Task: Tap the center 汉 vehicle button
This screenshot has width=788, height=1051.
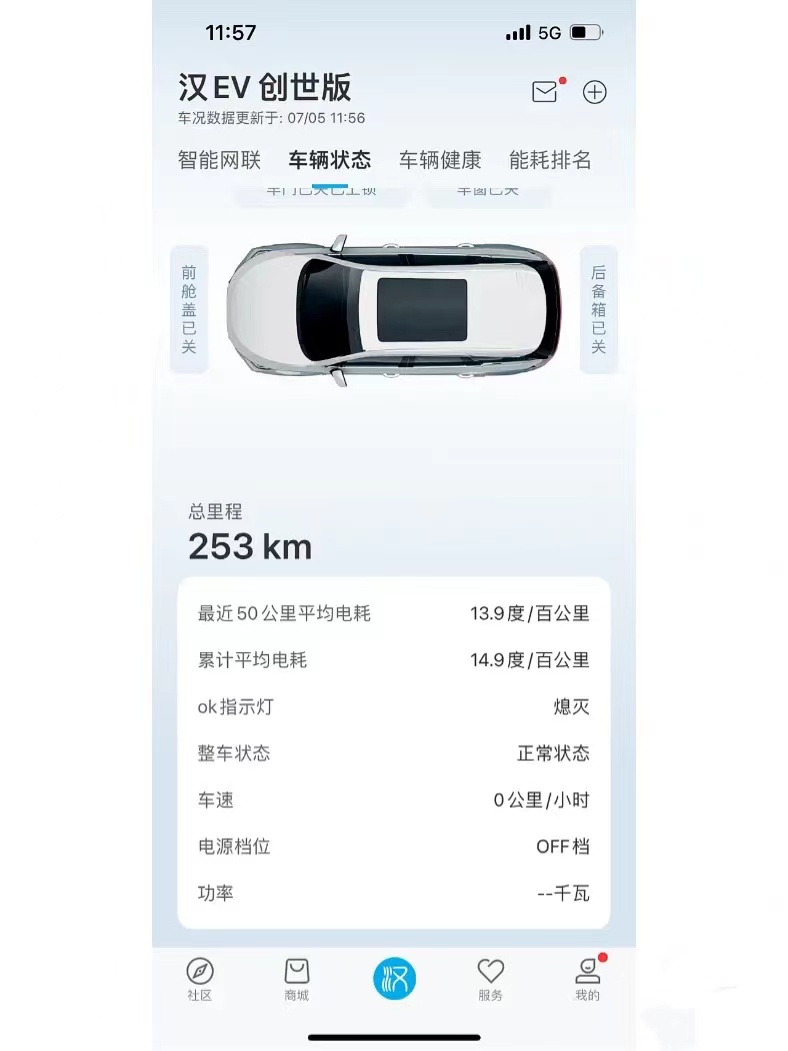Action: click(x=394, y=977)
